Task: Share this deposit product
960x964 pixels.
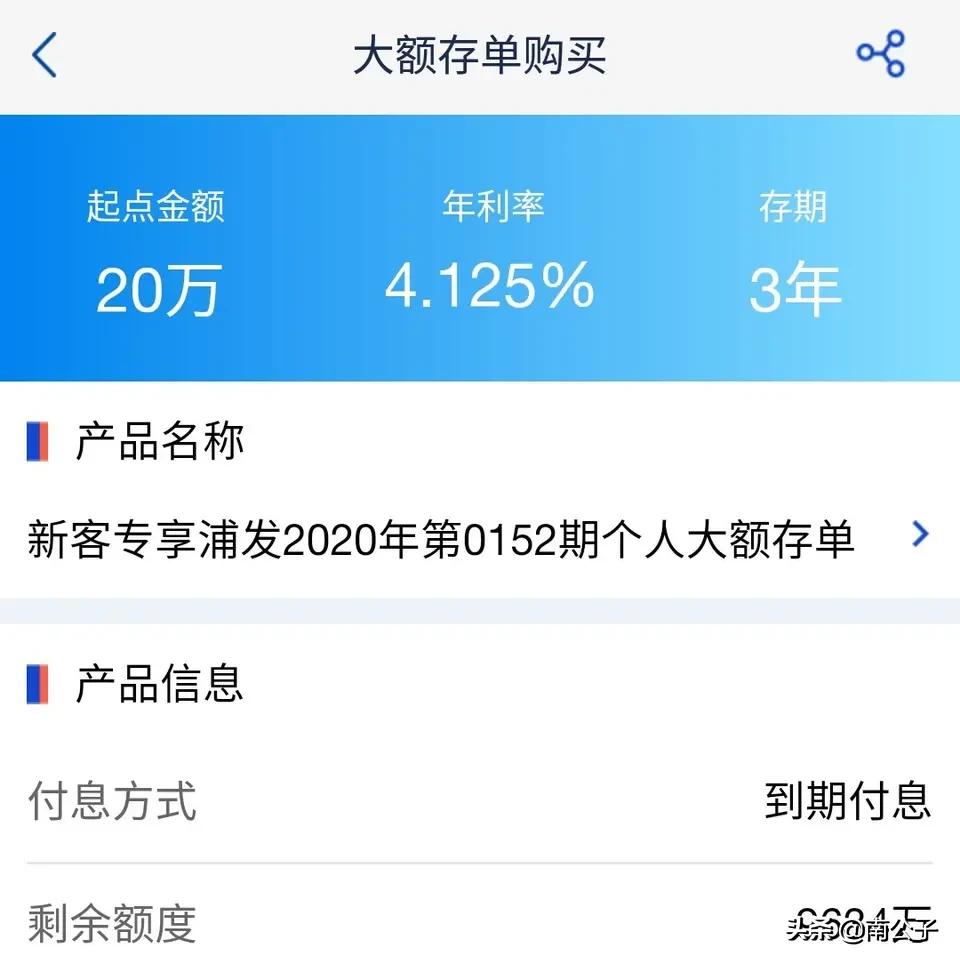Action: [x=881, y=54]
